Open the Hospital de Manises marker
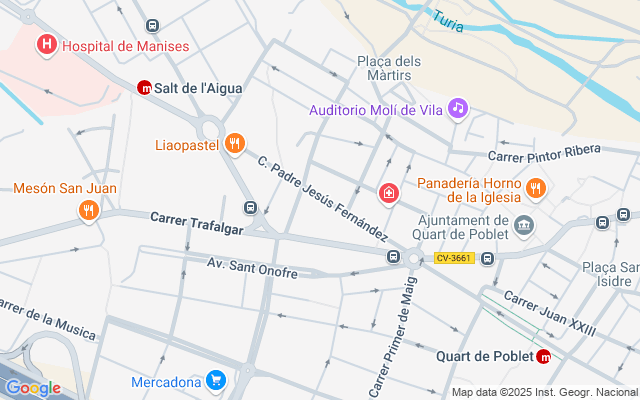The width and height of the screenshot is (640, 400). click(x=46, y=45)
